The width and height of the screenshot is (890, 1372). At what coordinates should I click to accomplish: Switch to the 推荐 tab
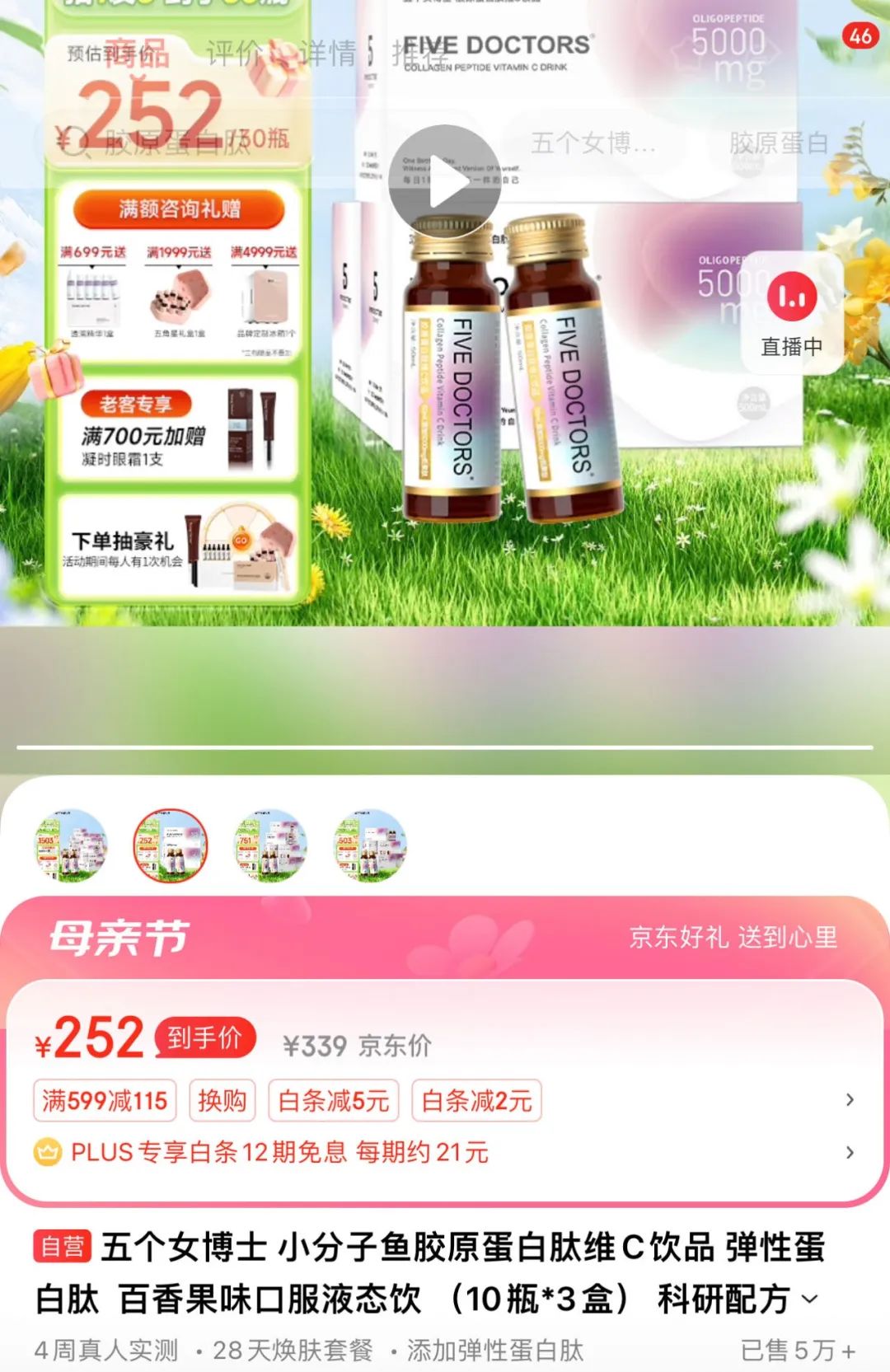pyautogui.click(x=420, y=54)
